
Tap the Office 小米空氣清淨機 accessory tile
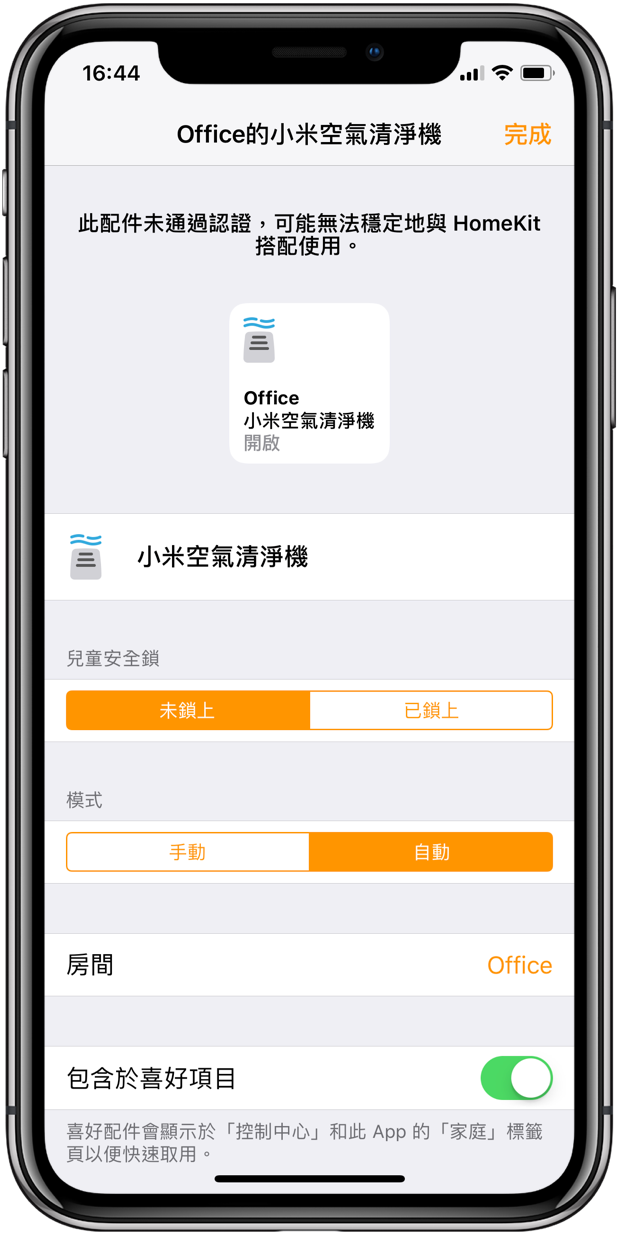[309, 383]
